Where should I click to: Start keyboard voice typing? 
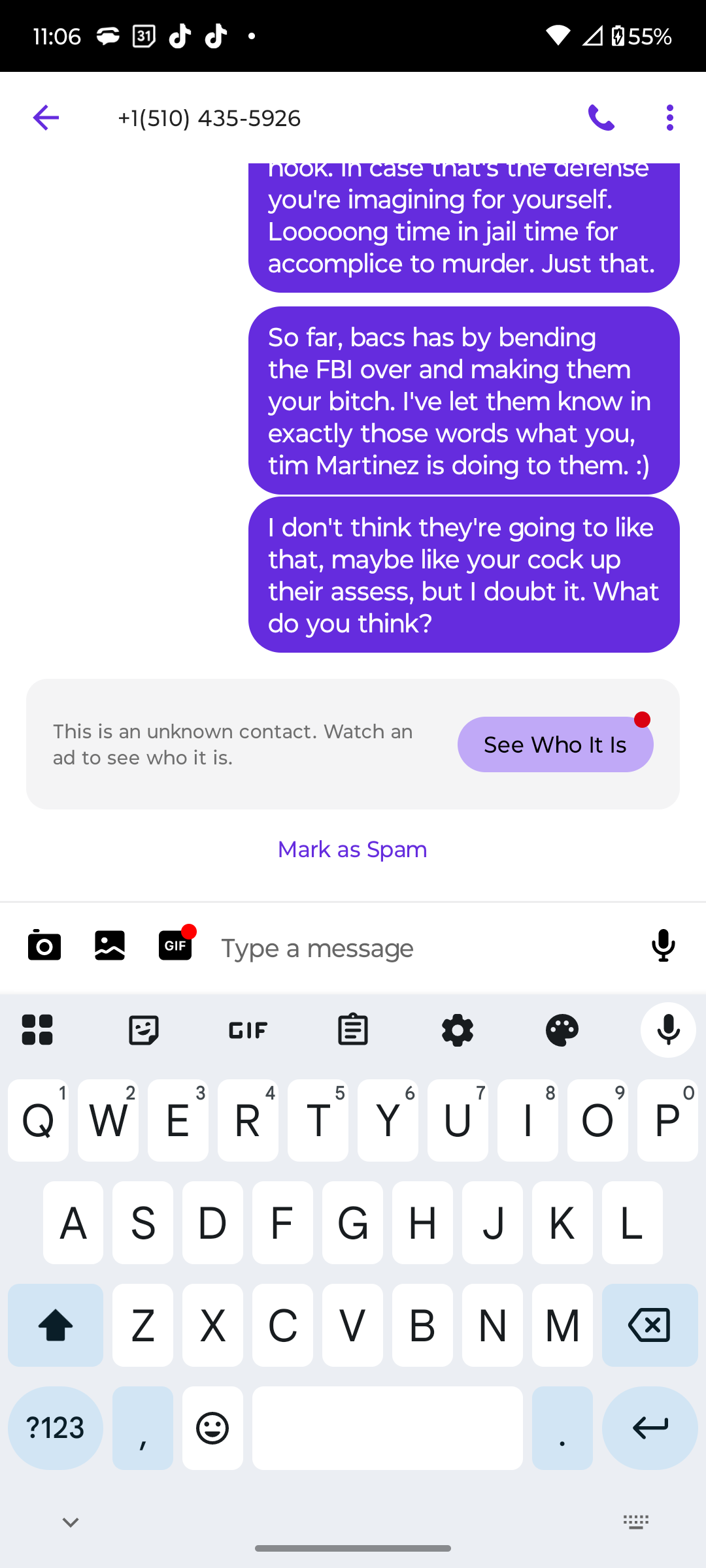pos(668,1030)
